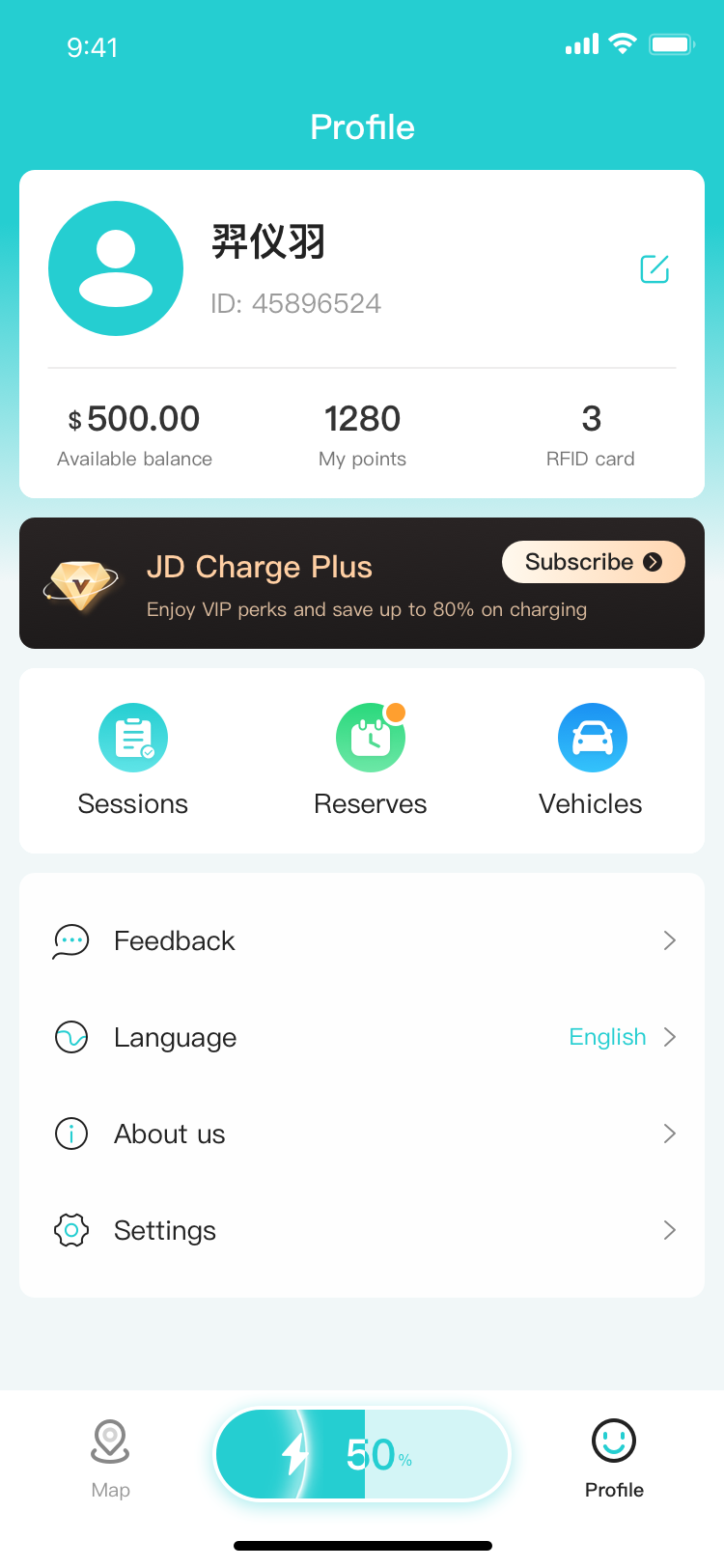Screen dimensions: 724x1568
Task: Subscribe to JD Charge Plus
Action: coord(594,562)
